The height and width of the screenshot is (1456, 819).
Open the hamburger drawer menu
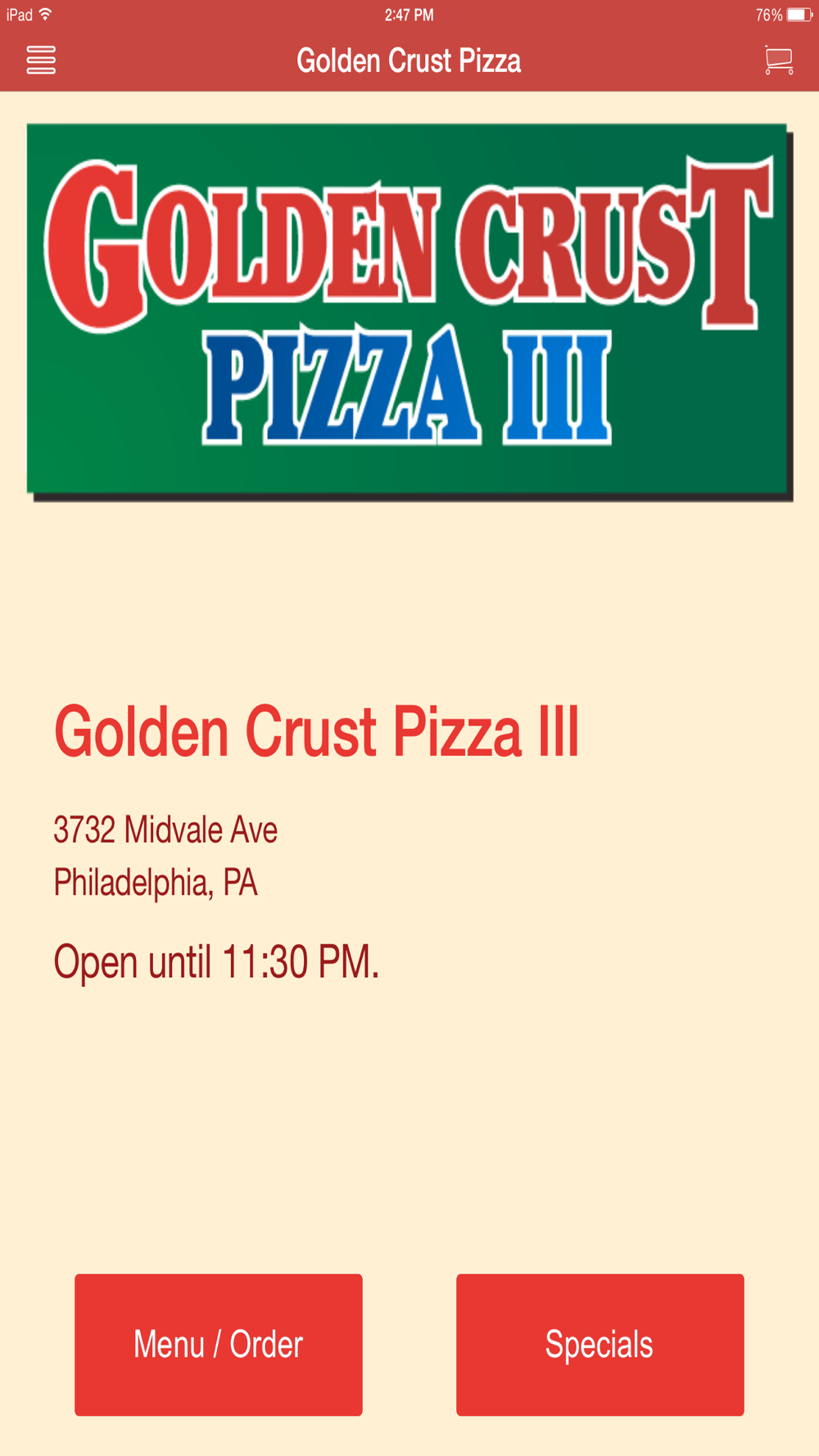41,61
